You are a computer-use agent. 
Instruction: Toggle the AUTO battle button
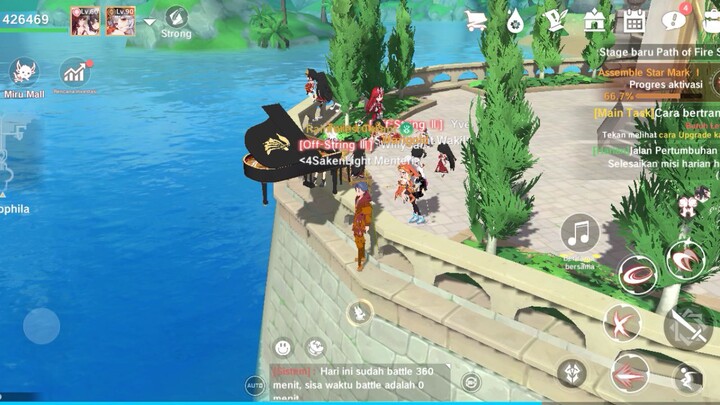pyautogui.click(x=255, y=383)
